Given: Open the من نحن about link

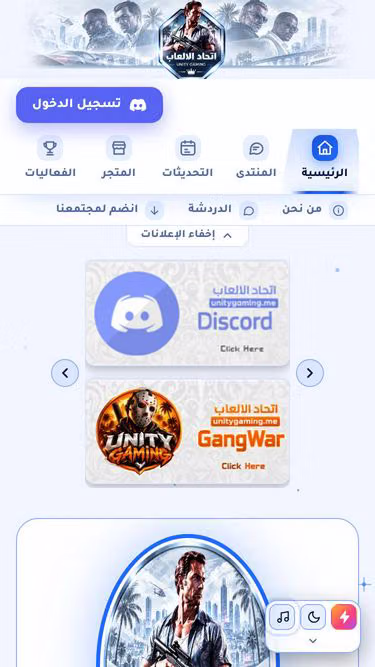Looking at the screenshot, I should (315, 210).
